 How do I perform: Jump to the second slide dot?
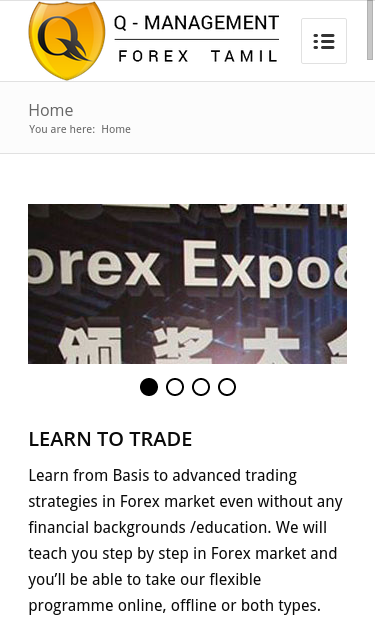(175, 387)
